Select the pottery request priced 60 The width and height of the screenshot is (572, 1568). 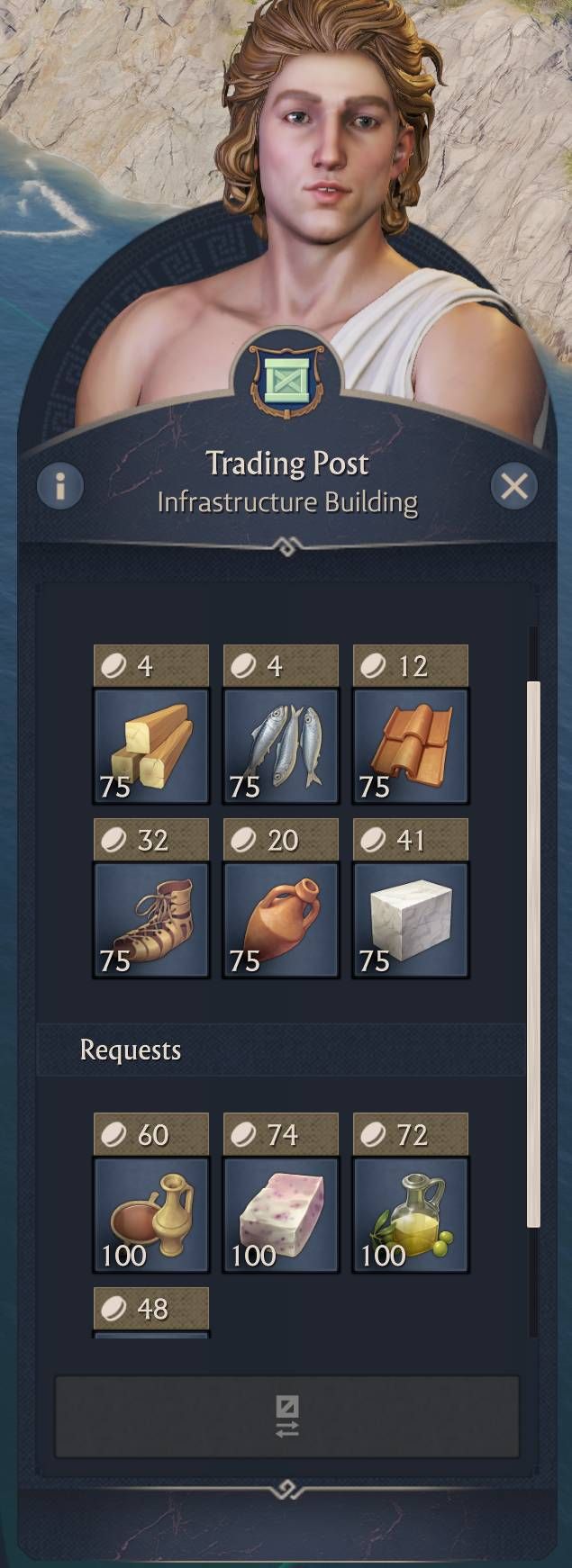[x=151, y=1213]
